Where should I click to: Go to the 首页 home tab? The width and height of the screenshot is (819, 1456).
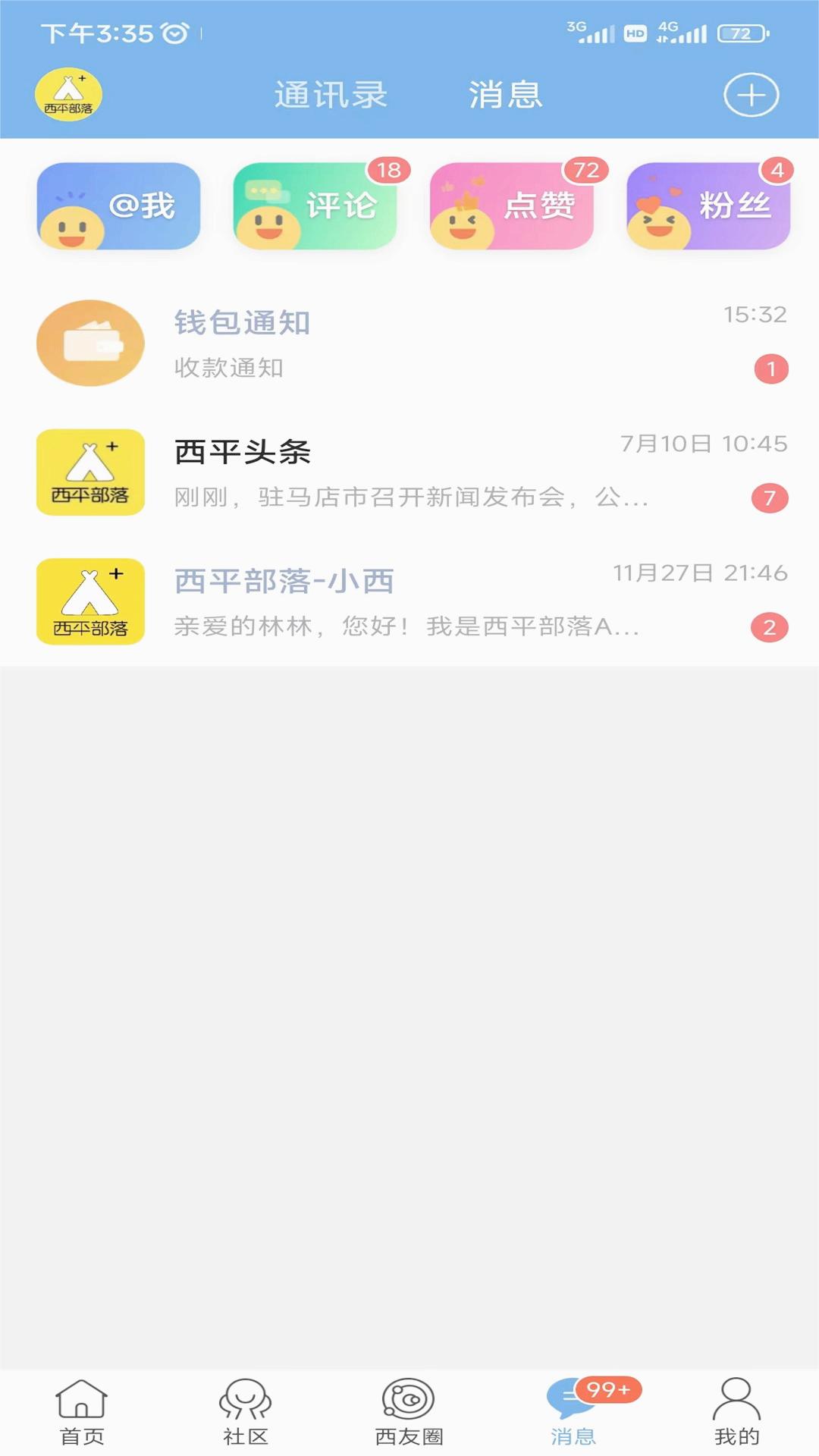click(82, 1412)
